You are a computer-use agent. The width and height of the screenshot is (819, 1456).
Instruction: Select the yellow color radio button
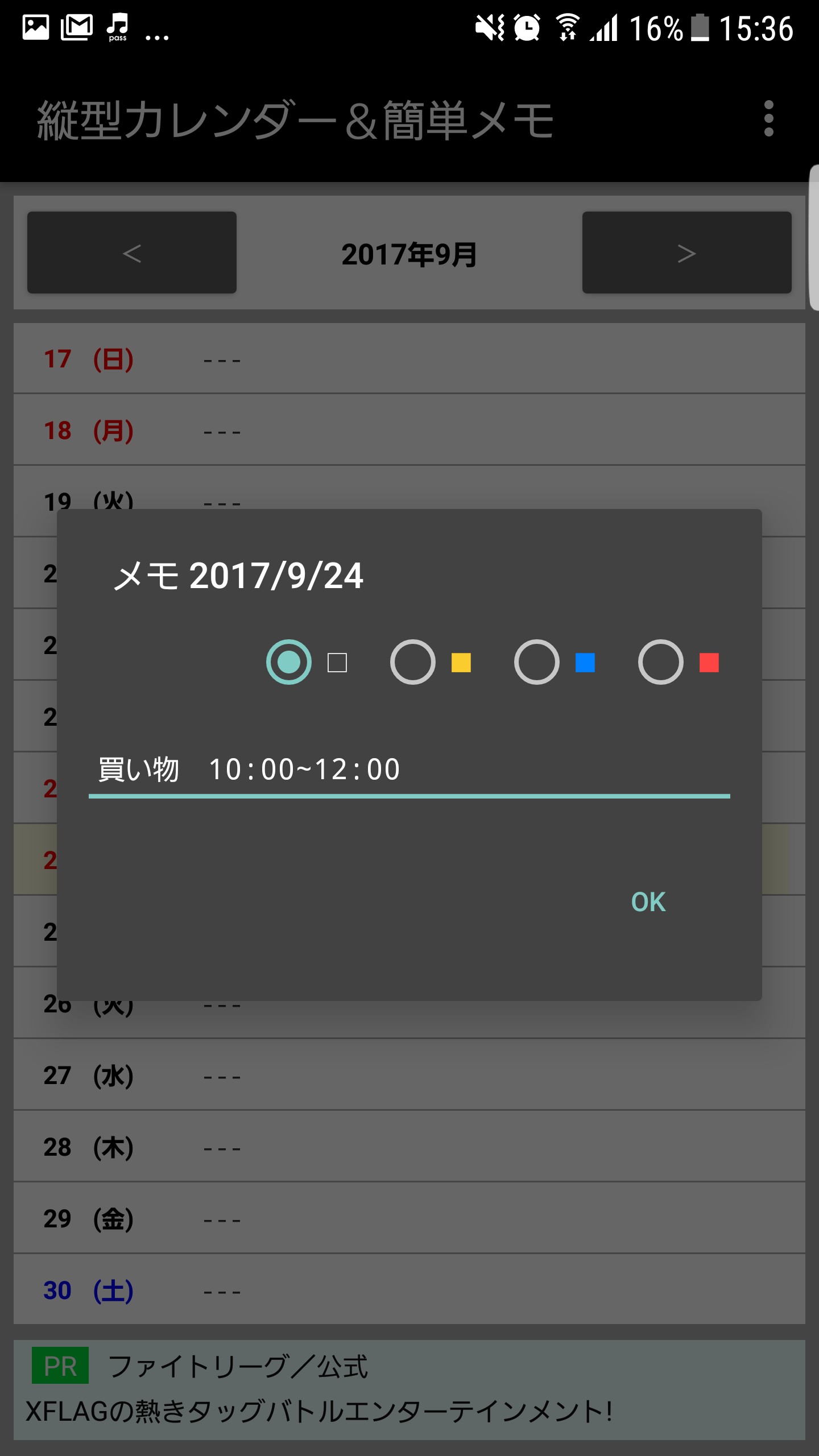[x=413, y=662]
